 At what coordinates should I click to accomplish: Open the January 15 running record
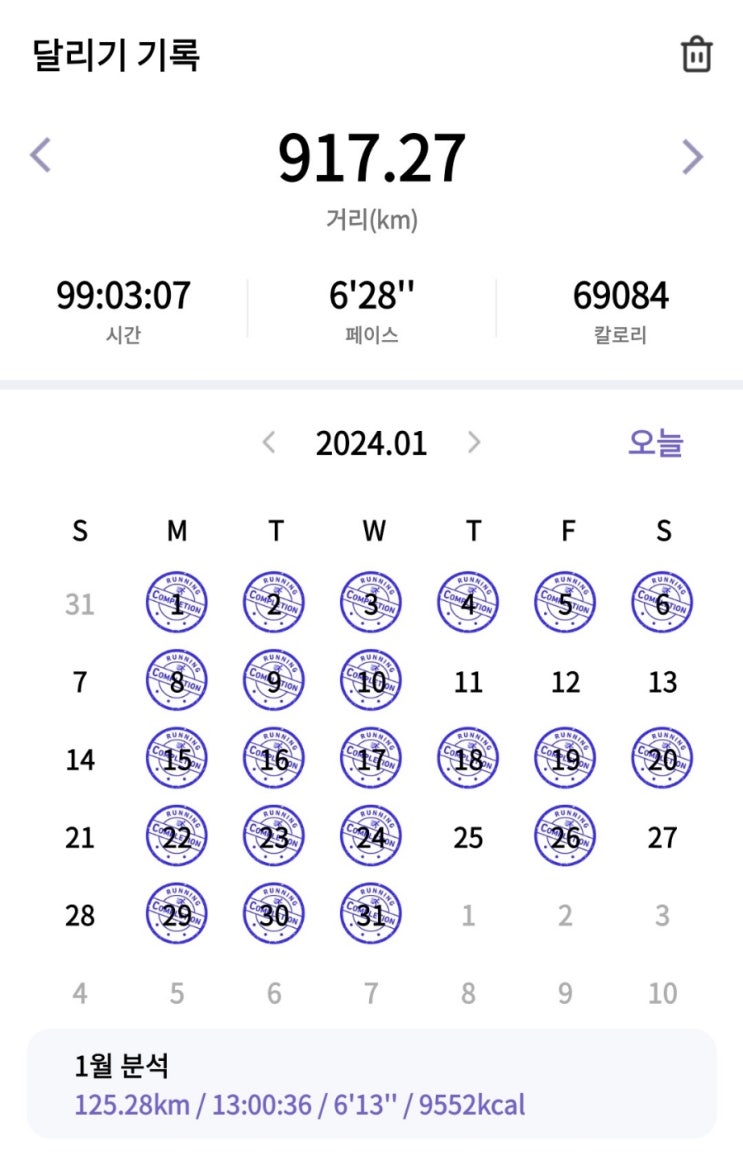point(177,760)
